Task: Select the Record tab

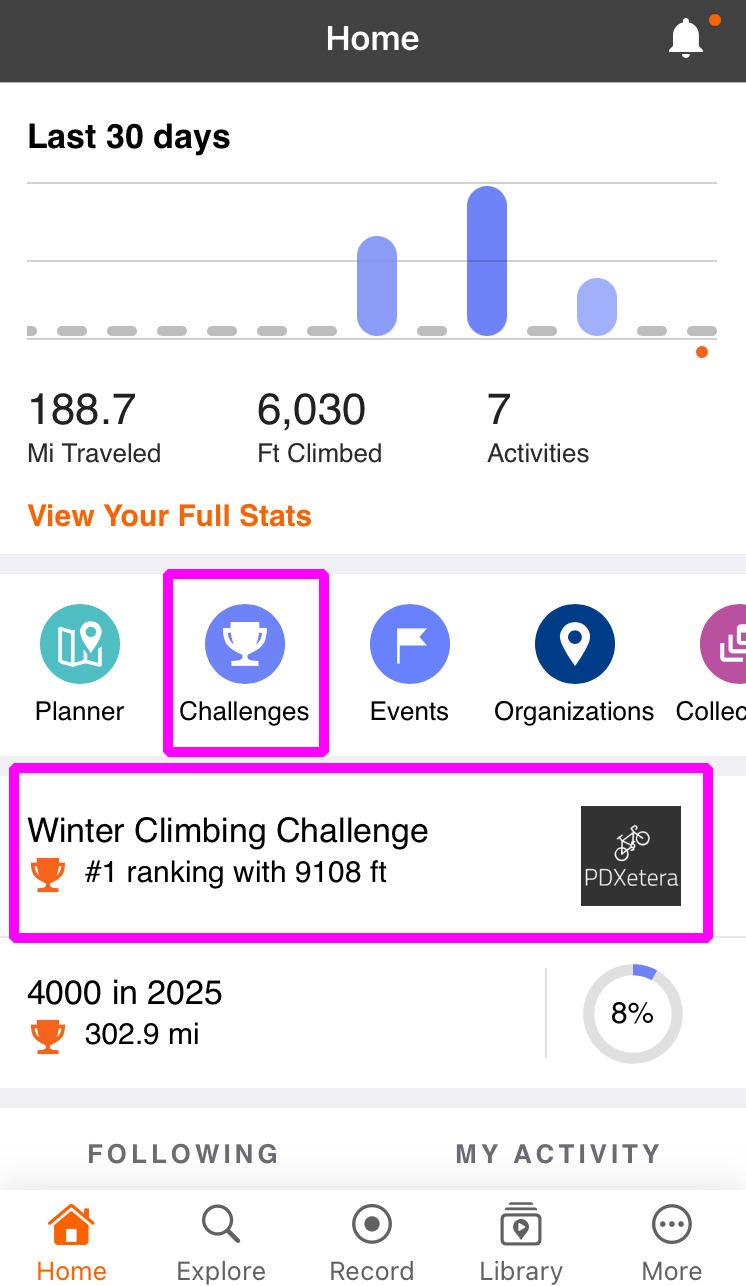Action: click(372, 1243)
